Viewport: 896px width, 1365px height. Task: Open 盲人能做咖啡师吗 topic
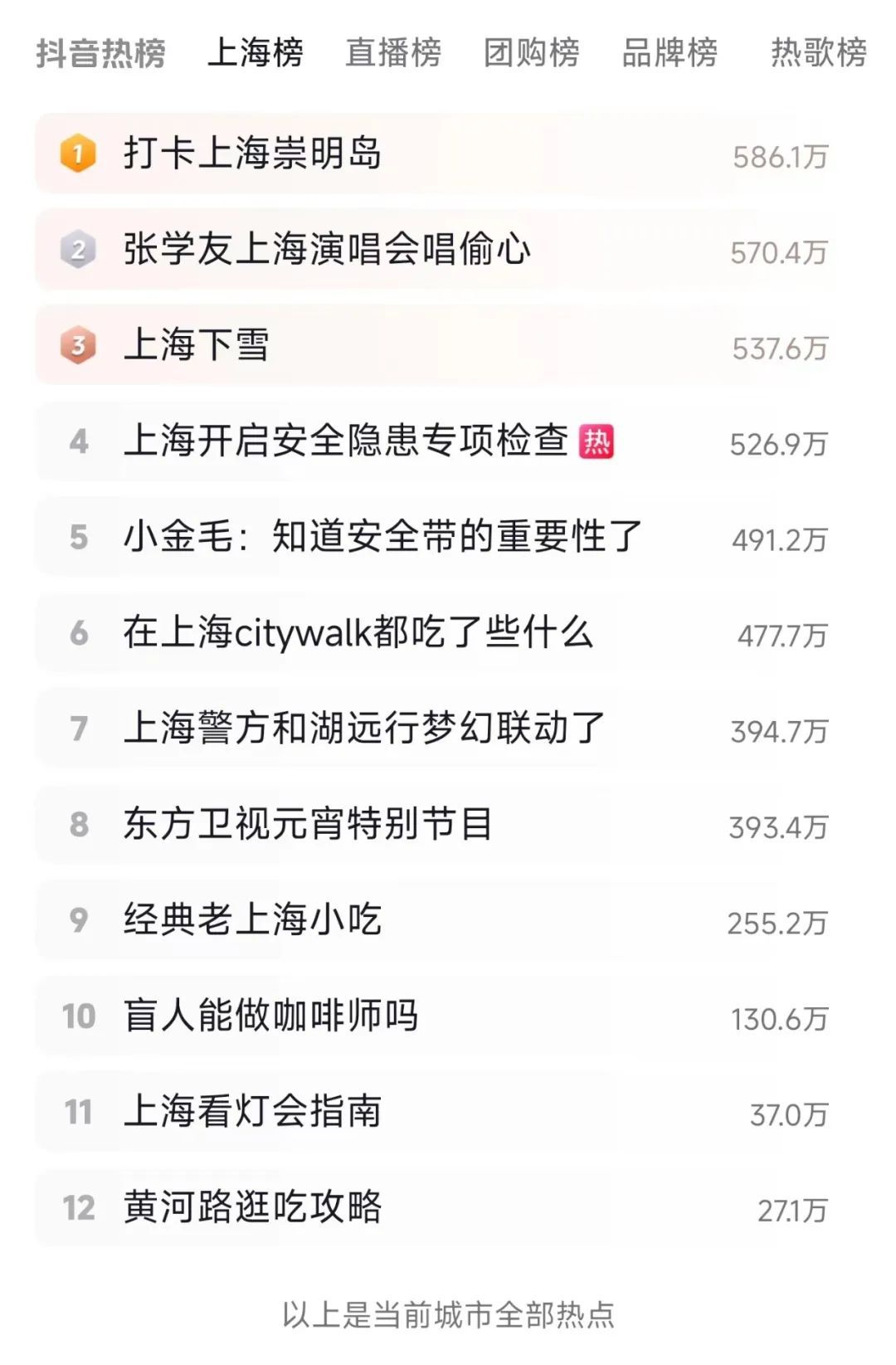point(433,1016)
